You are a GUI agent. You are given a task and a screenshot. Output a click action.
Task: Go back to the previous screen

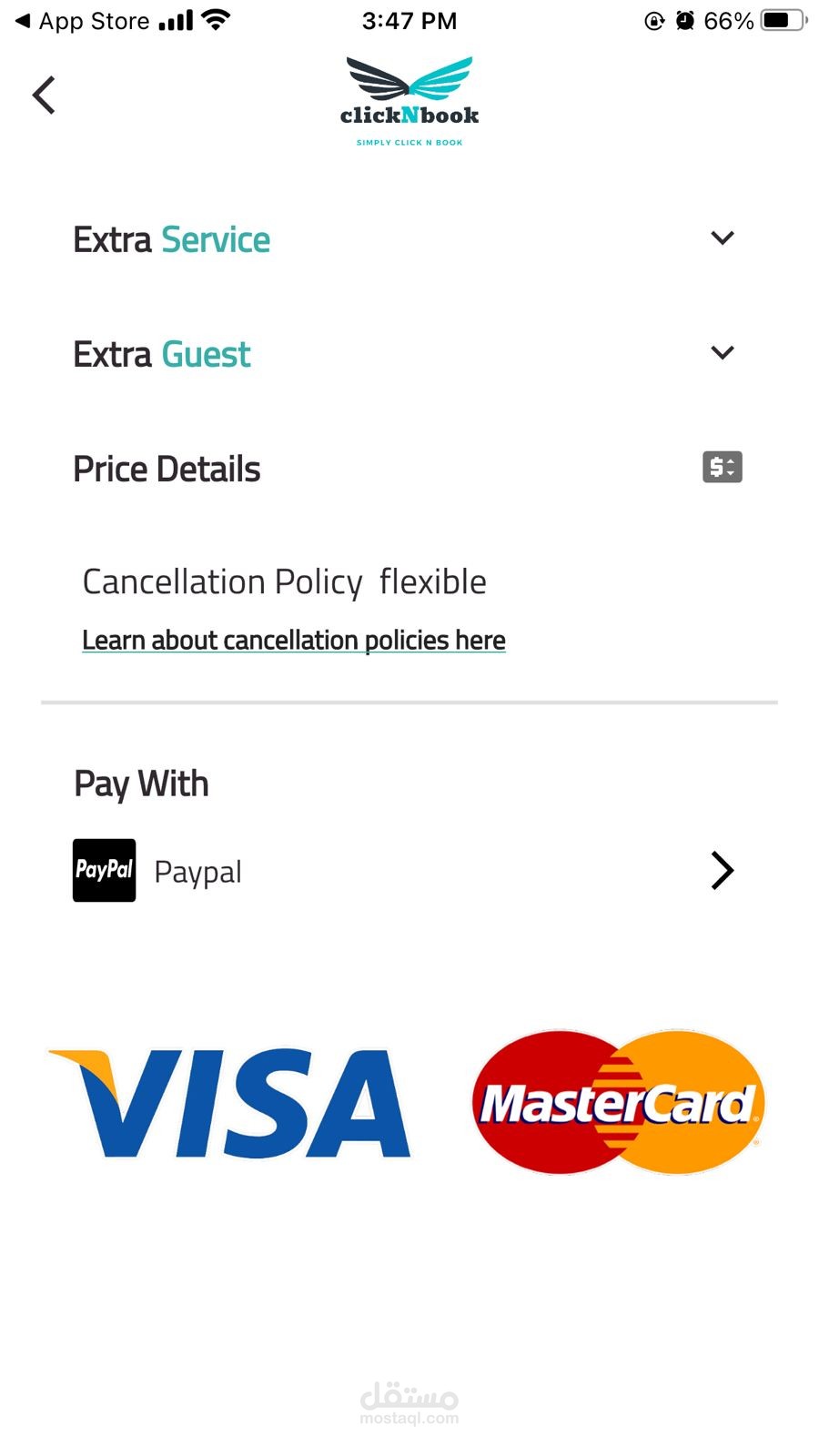click(x=44, y=96)
